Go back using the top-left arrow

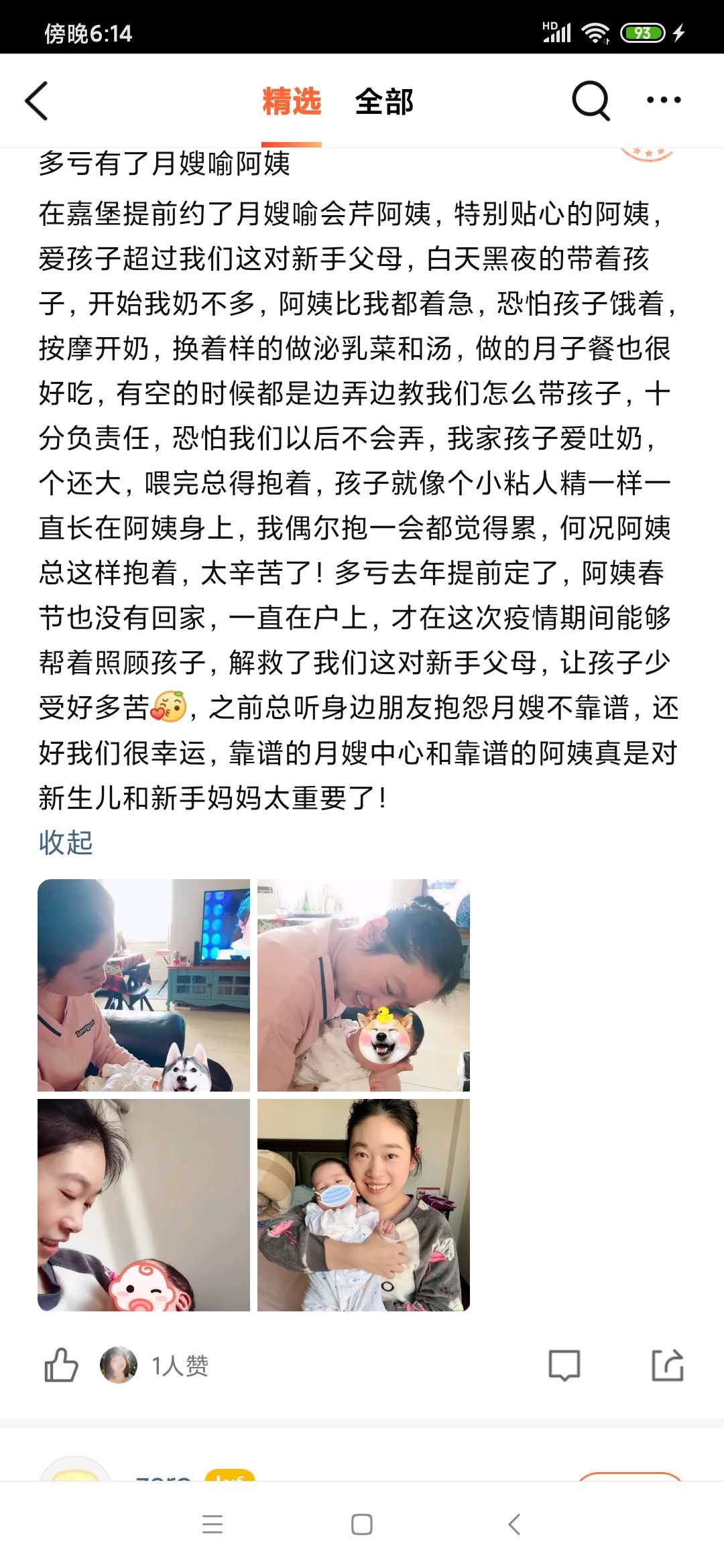(x=37, y=101)
